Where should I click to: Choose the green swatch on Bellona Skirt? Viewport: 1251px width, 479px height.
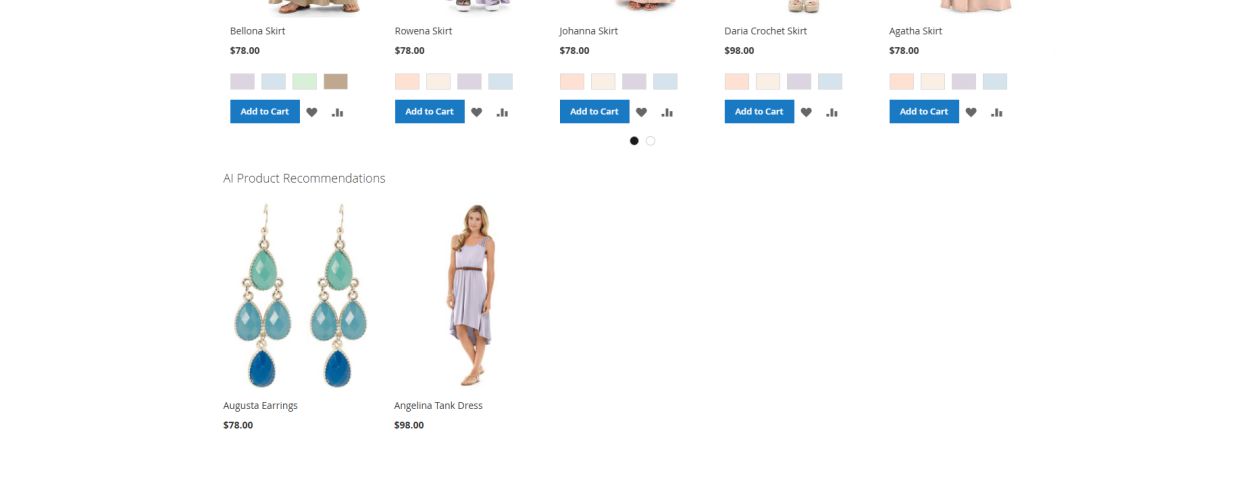click(x=304, y=81)
